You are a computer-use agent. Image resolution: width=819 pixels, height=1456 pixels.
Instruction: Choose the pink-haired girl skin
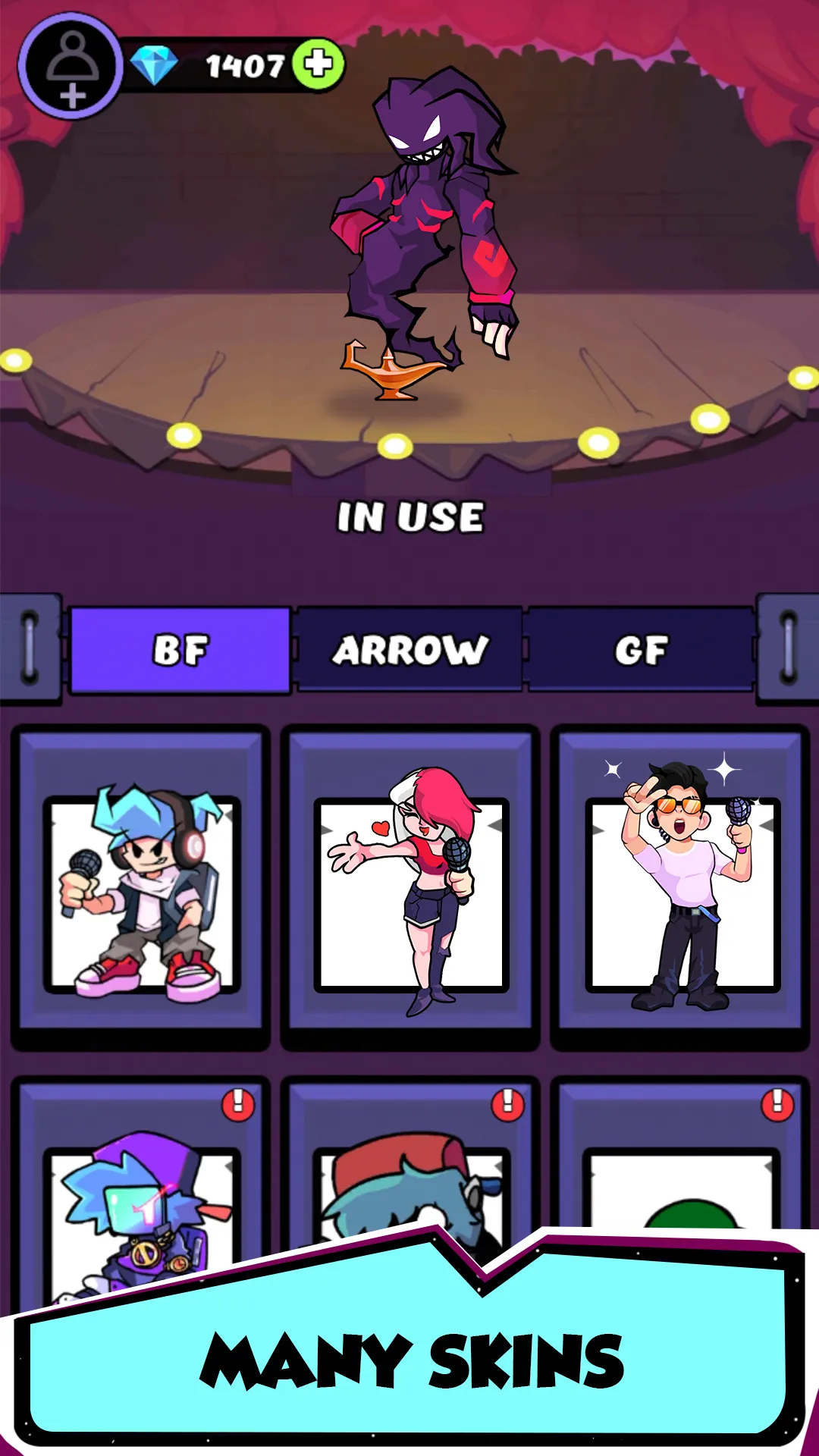(410, 889)
